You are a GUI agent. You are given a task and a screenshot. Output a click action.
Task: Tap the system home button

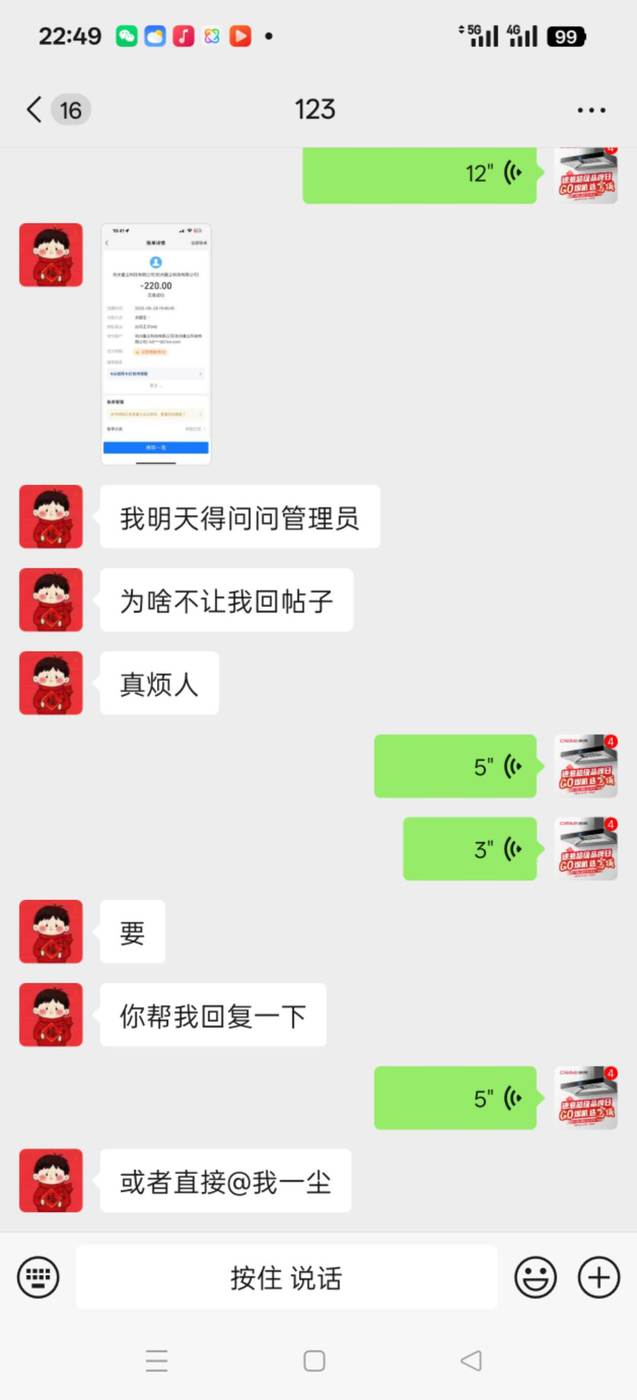[314, 1360]
